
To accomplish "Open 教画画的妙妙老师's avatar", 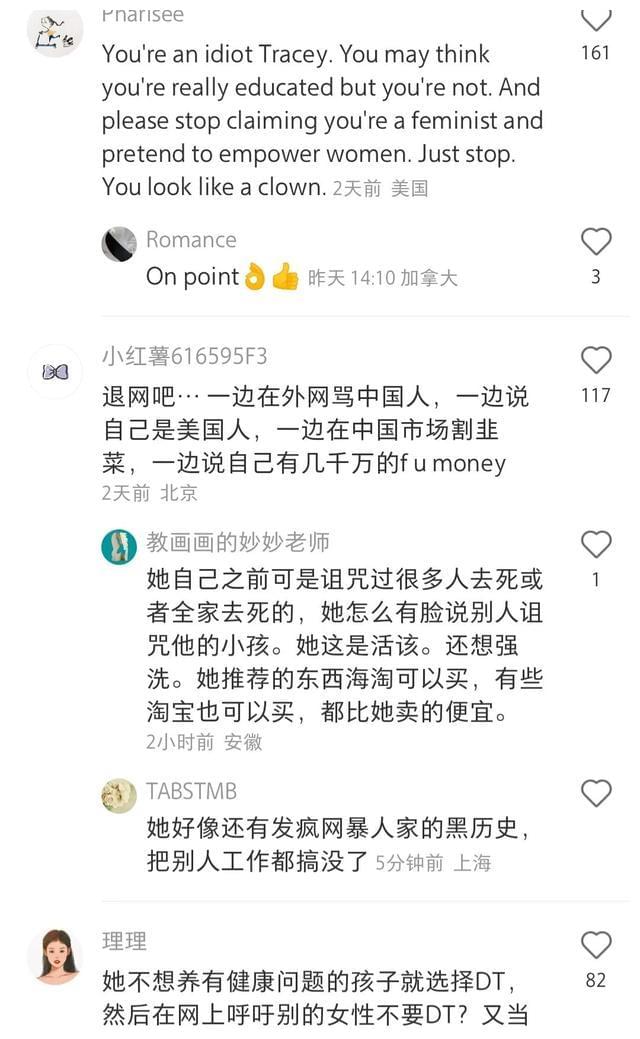I will [x=119, y=546].
